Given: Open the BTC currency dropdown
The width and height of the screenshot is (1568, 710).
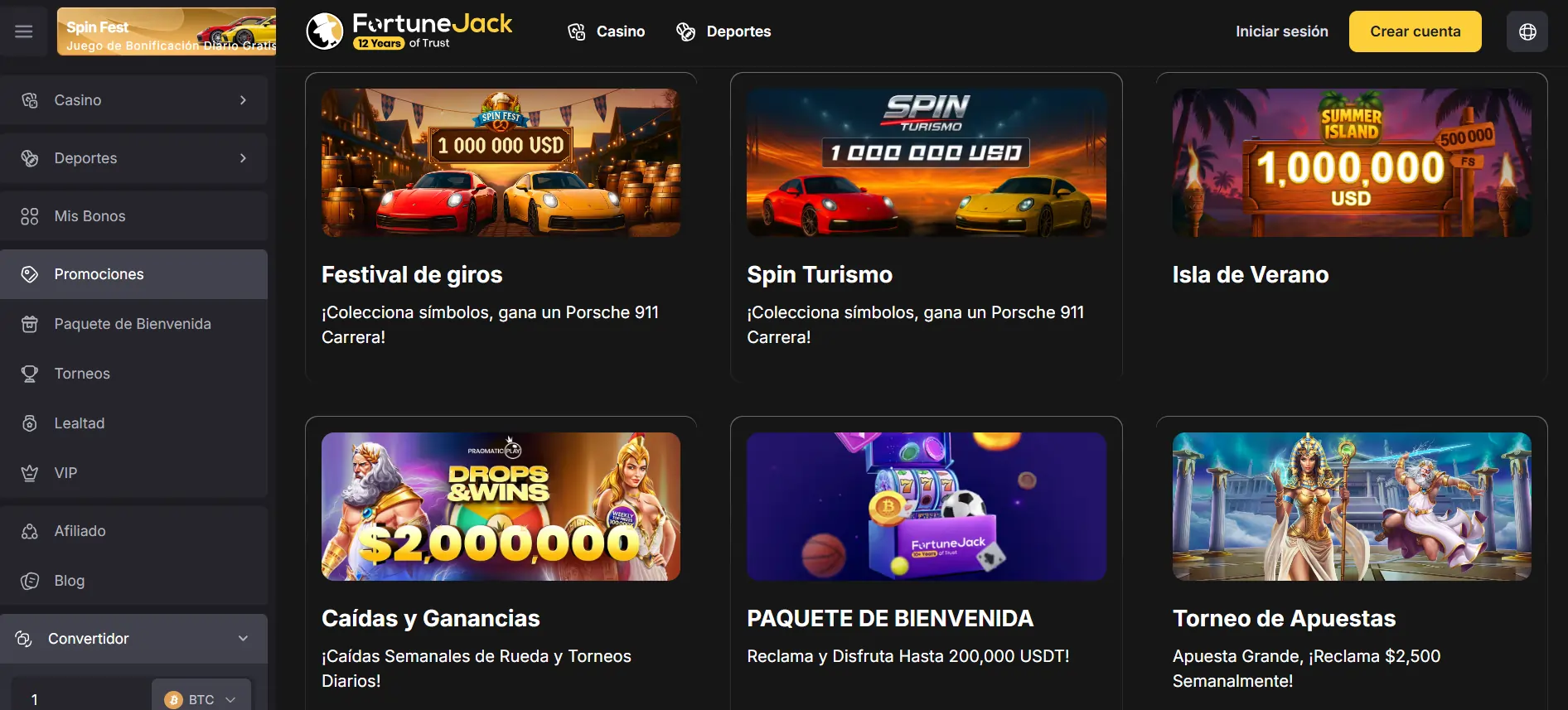Looking at the screenshot, I should coord(201,699).
